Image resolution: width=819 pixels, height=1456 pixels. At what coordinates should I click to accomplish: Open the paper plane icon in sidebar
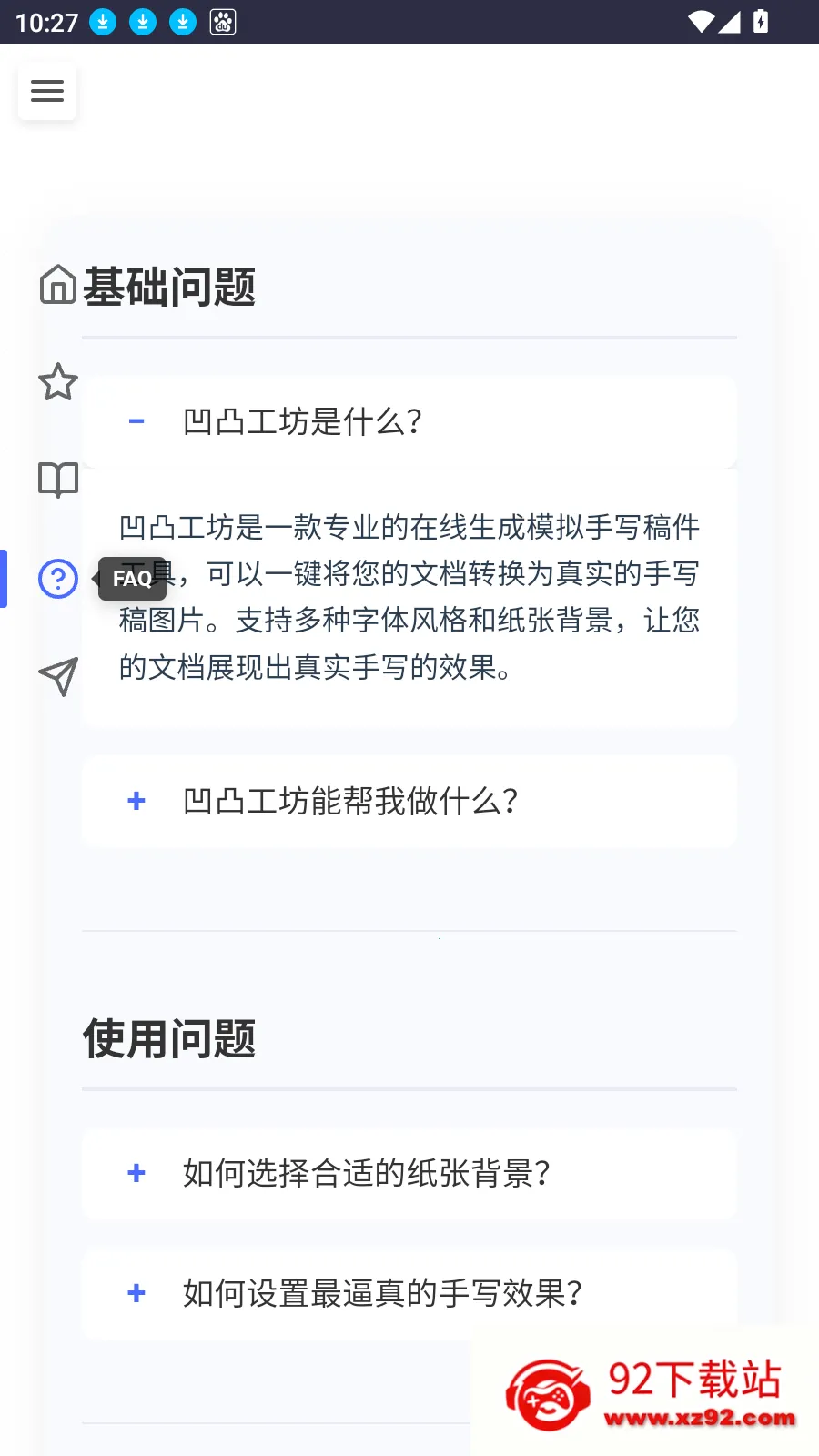58,676
